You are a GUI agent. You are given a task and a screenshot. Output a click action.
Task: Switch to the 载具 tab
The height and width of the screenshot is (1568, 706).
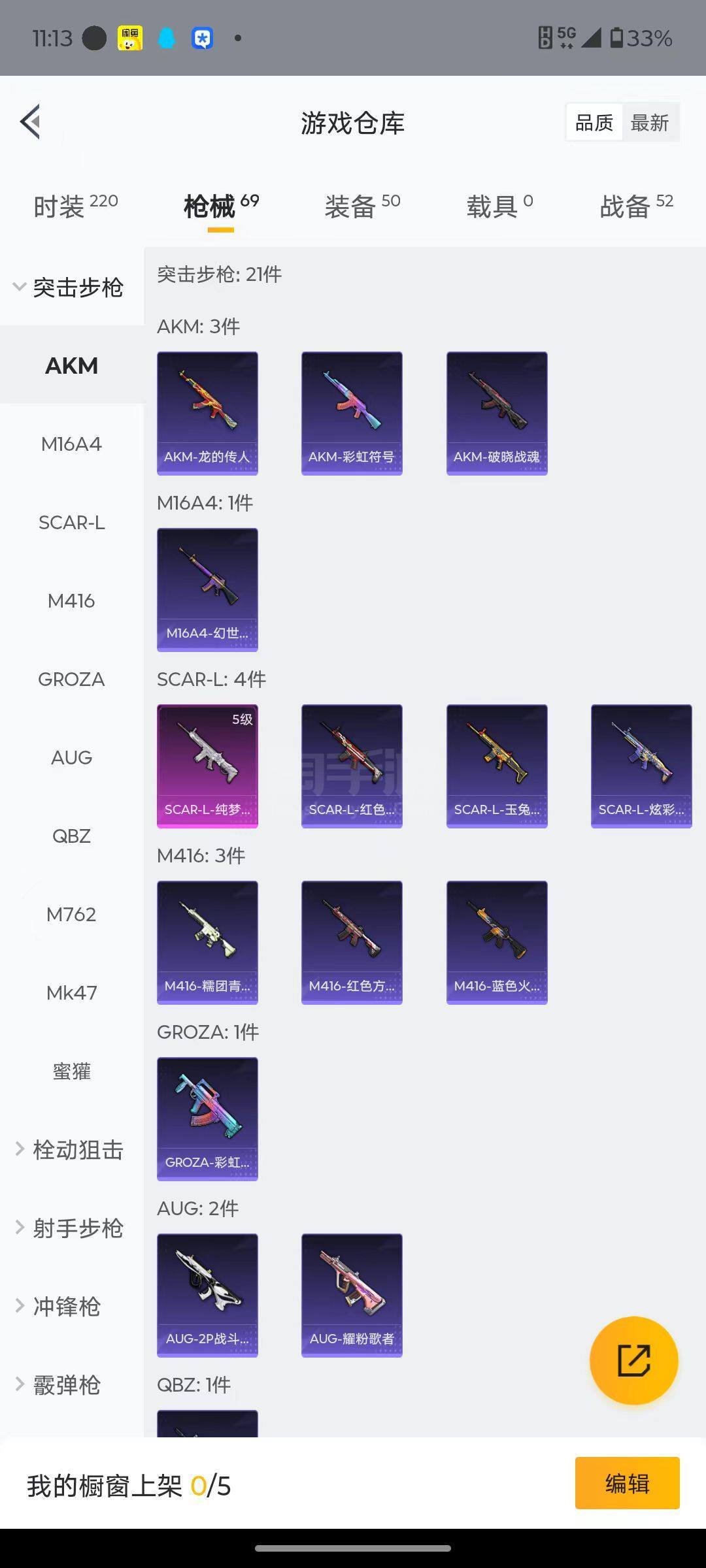tap(499, 206)
